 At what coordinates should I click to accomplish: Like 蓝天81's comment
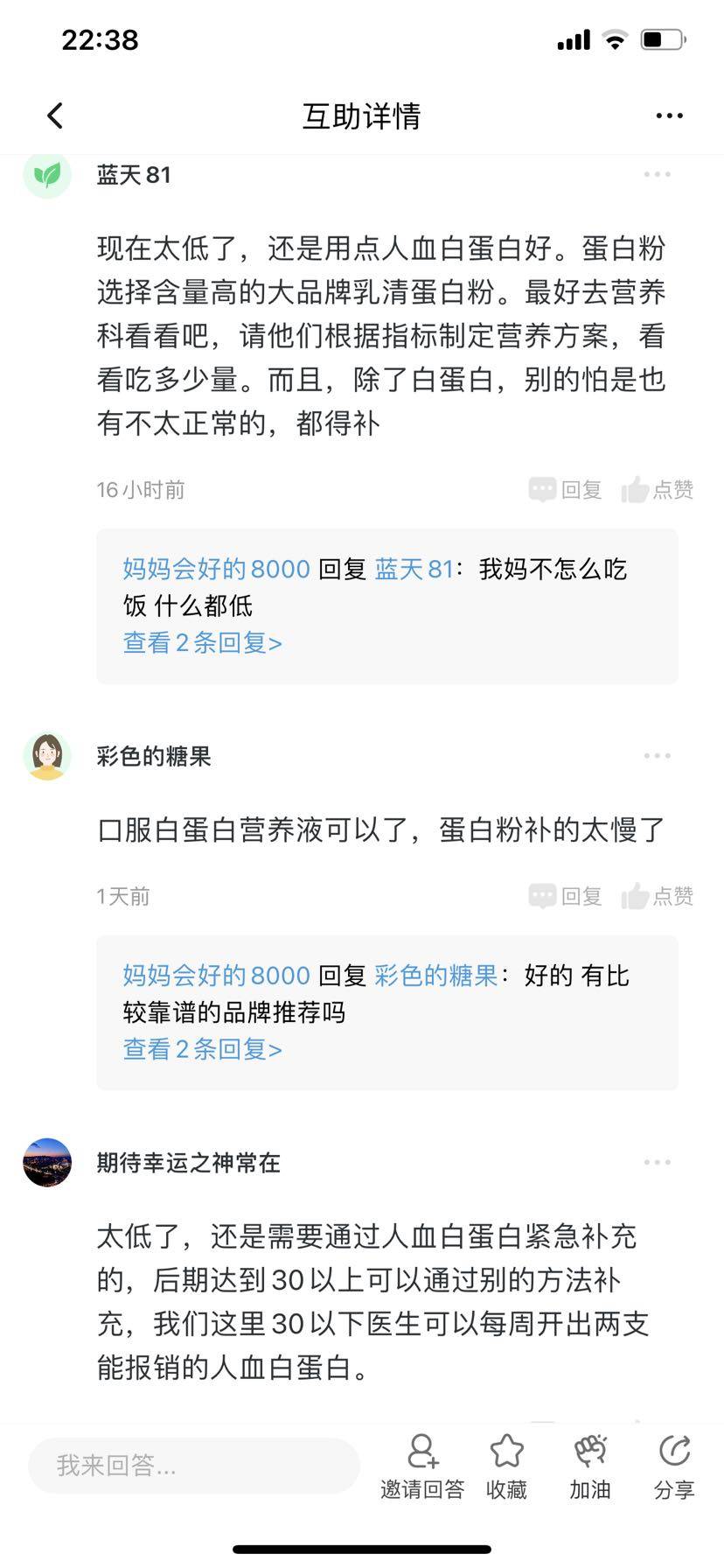coord(658,490)
